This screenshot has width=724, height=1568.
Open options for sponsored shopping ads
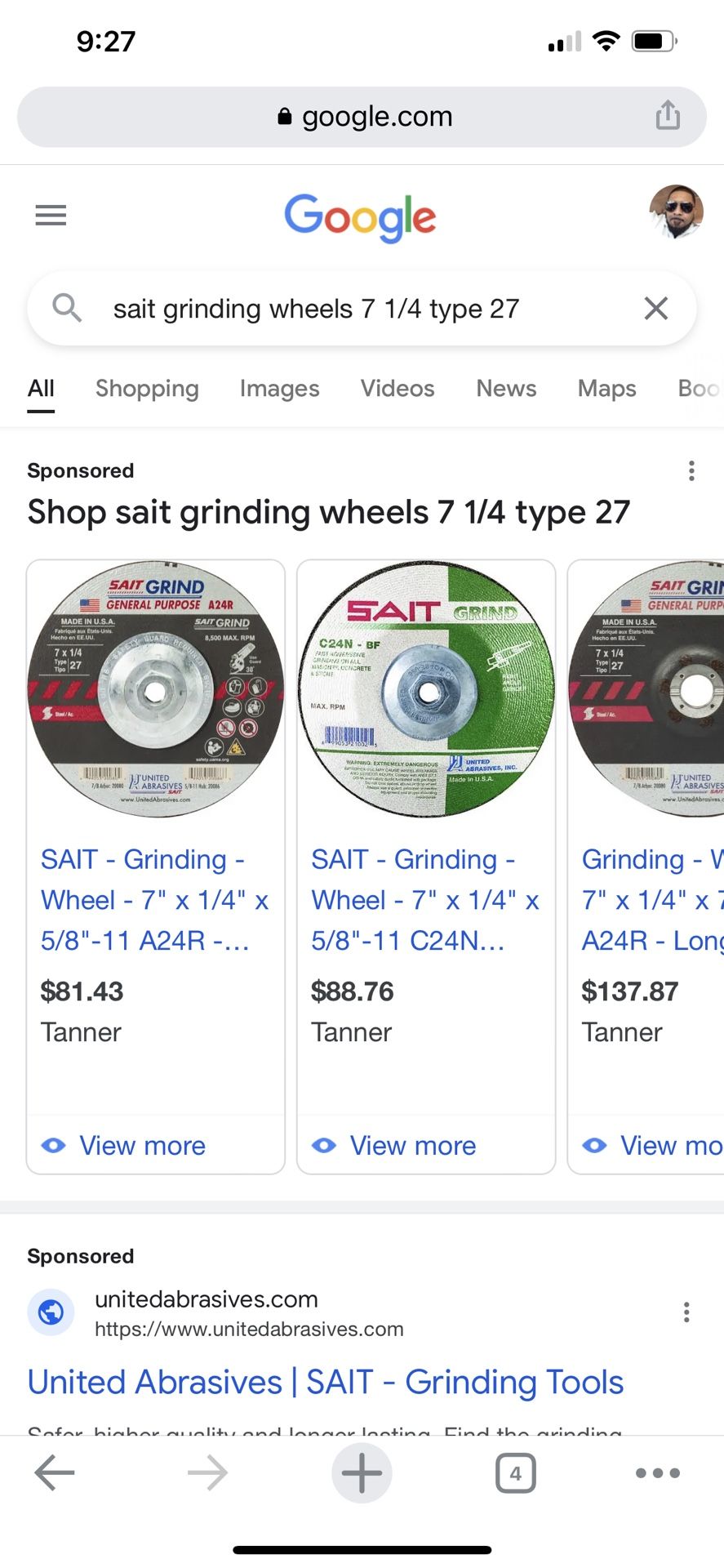pyautogui.click(x=691, y=470)
